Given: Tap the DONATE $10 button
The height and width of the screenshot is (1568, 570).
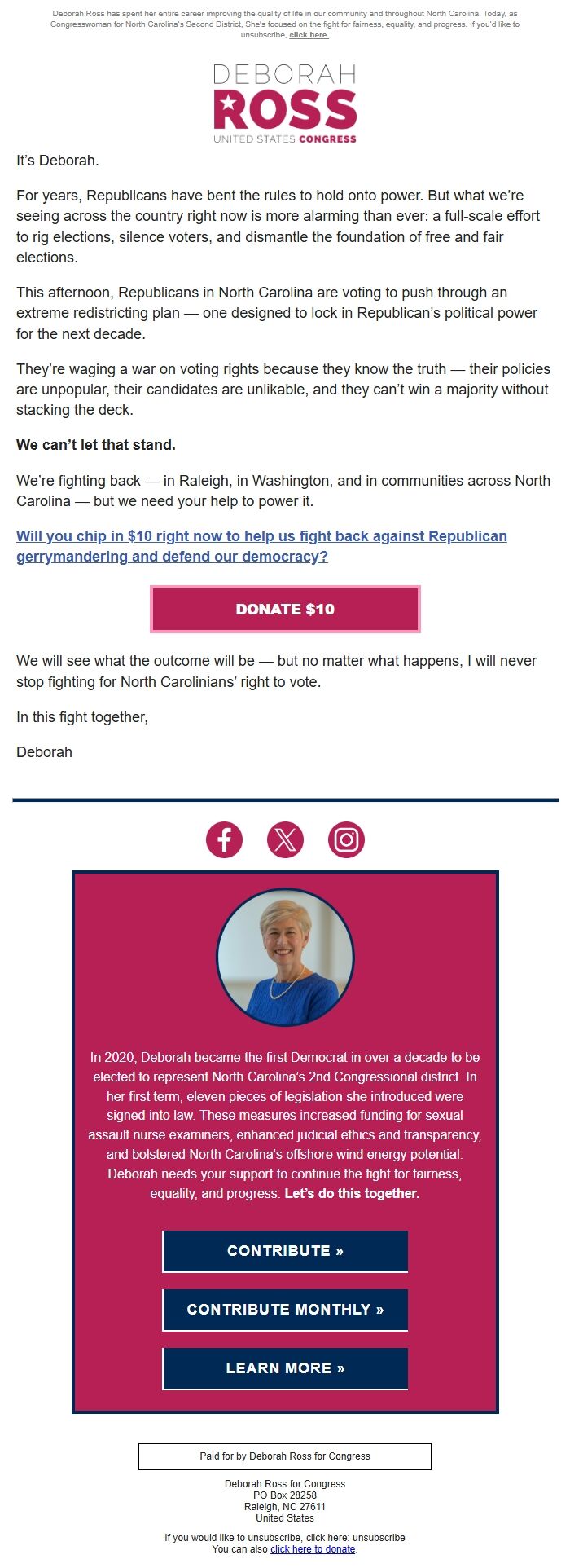Looking at the screenshot, I should point(285,609).
